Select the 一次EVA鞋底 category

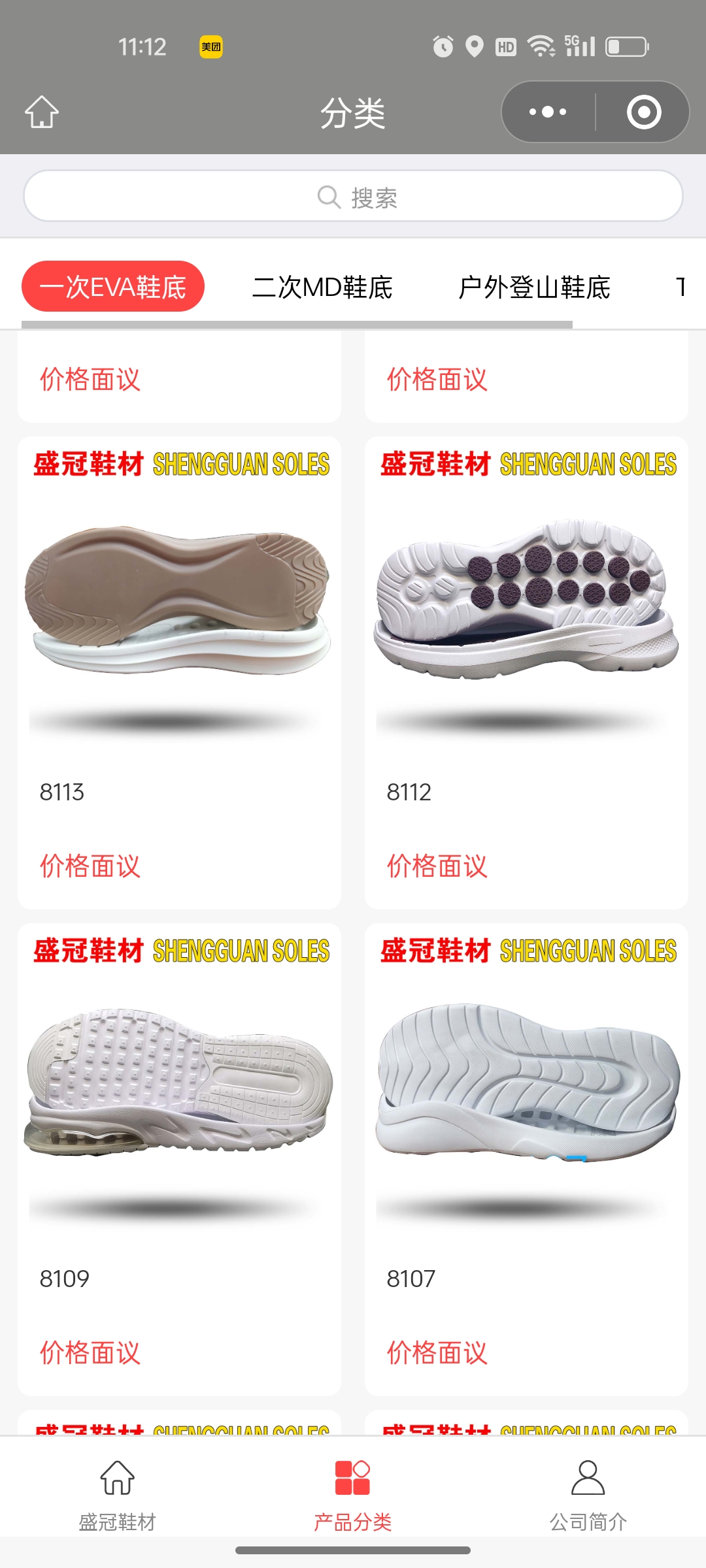(x=113, y=287)
